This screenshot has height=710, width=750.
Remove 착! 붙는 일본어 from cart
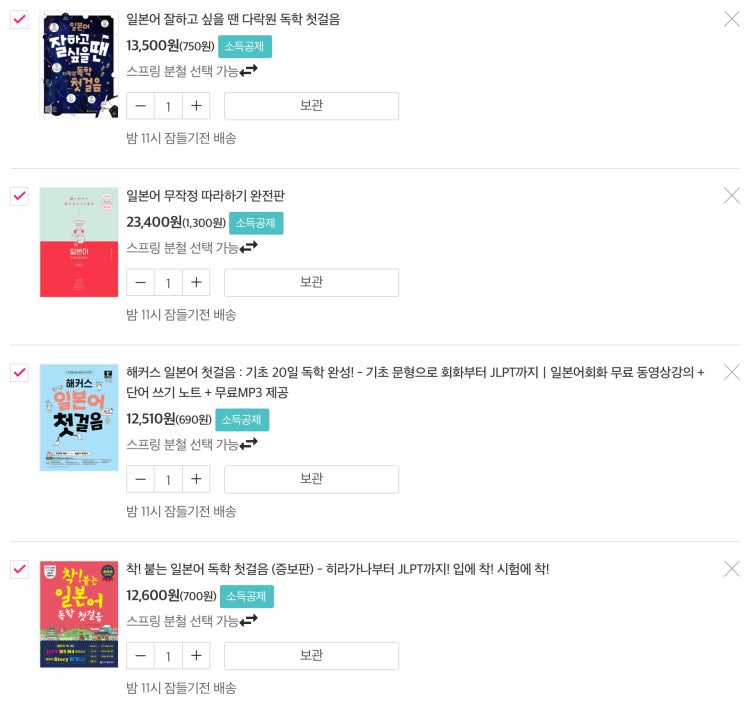[x=731, y=569]
